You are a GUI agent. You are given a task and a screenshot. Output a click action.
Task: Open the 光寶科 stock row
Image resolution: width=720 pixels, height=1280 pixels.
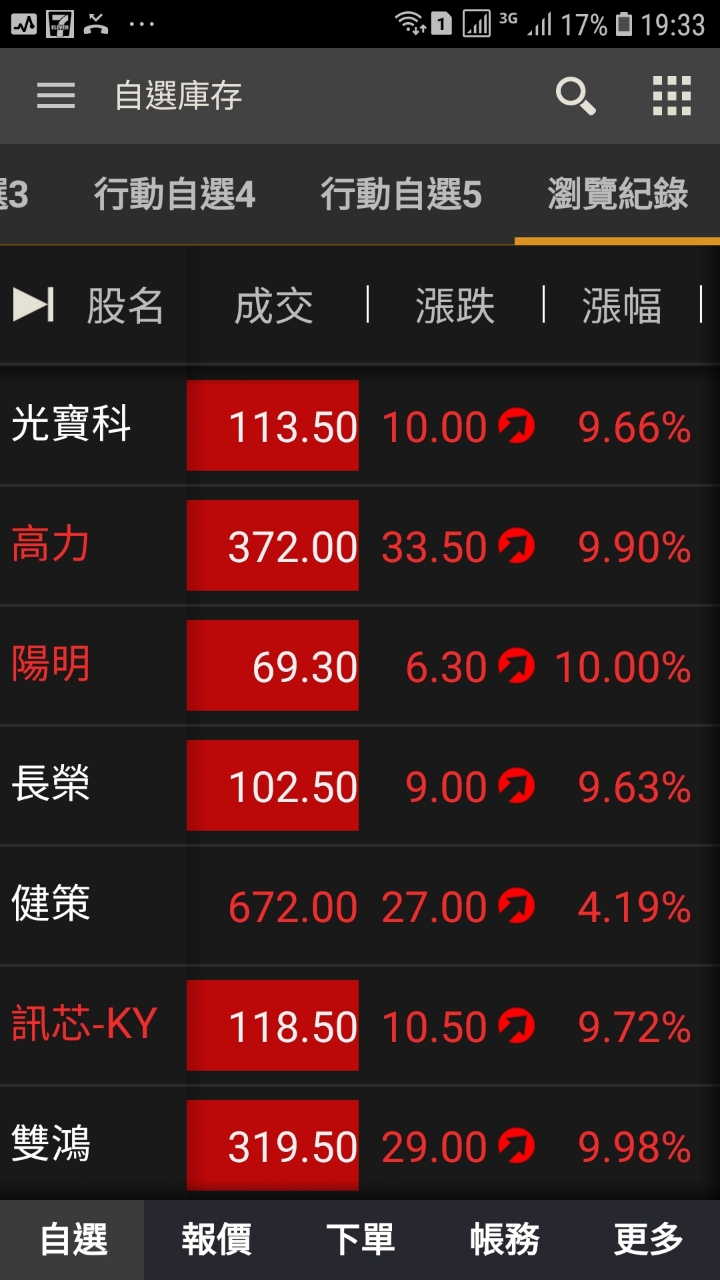pyautogui.click(x=360, y=426)
